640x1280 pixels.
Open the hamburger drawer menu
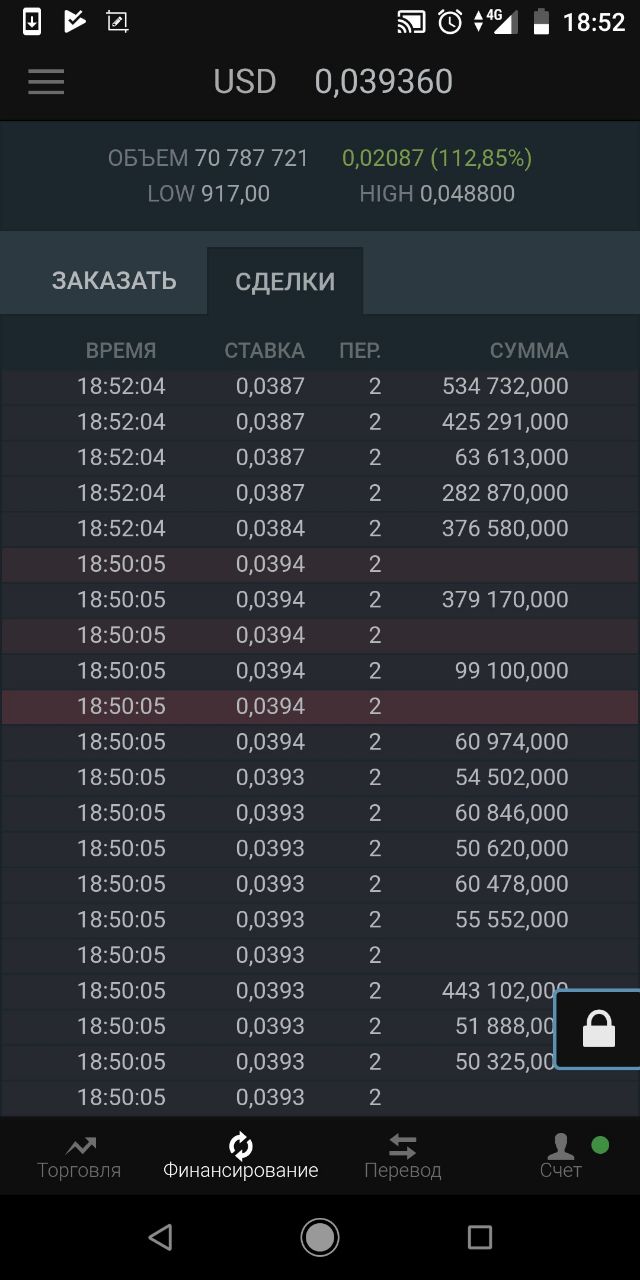(x=46, y=82)
